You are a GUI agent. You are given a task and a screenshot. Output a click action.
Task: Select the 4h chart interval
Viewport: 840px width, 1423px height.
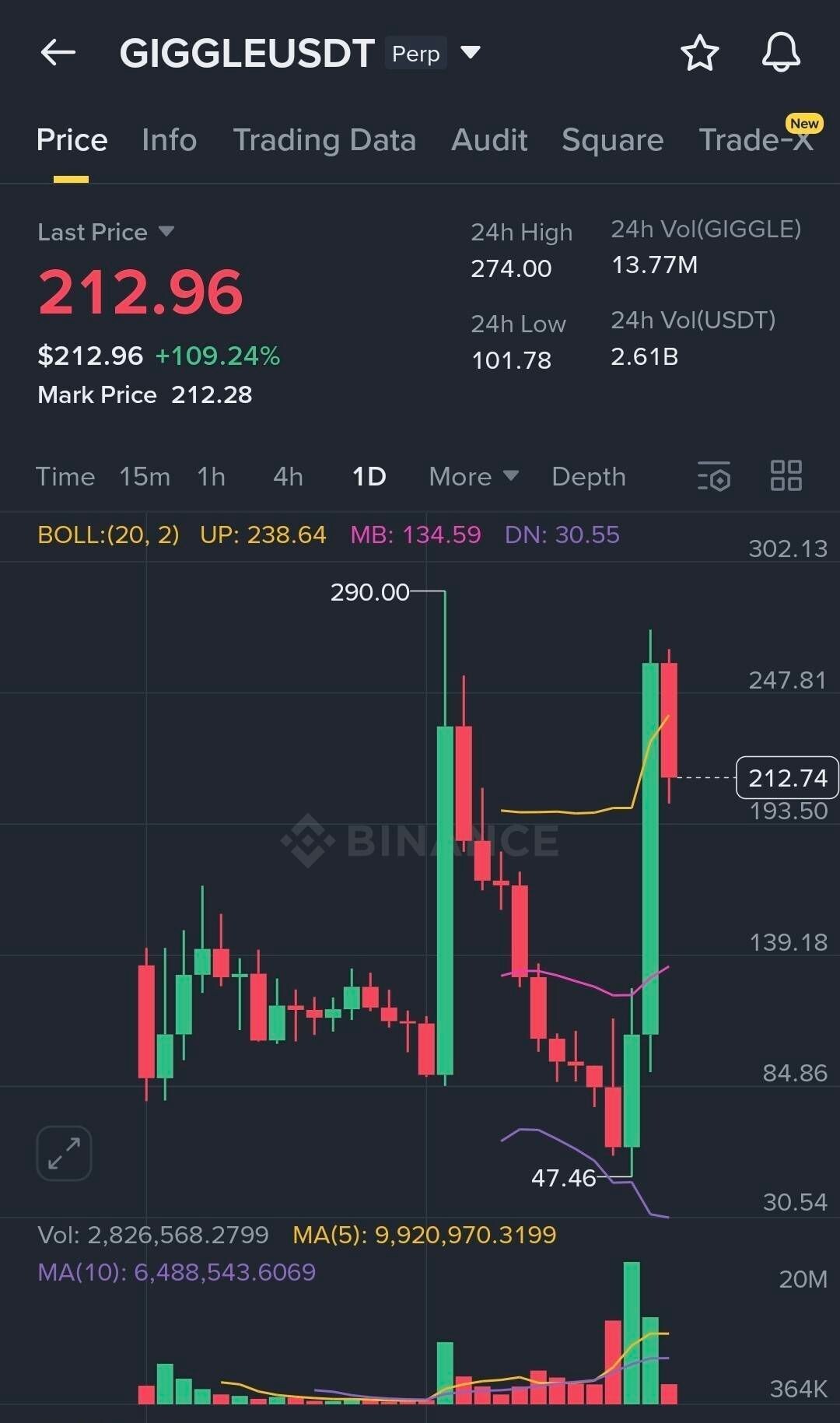pos(288,476)
